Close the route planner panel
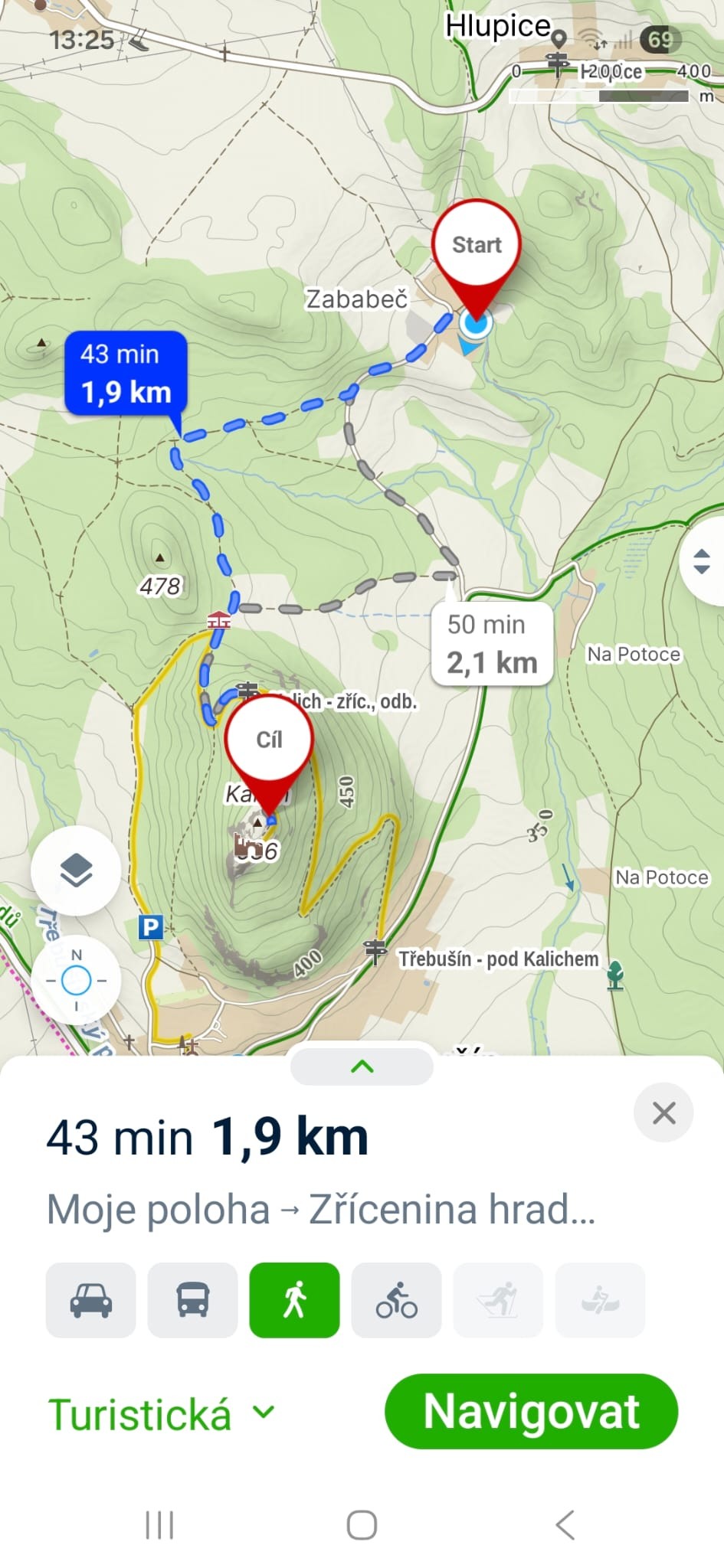The image size is (724, 1568). (663, 1112)
